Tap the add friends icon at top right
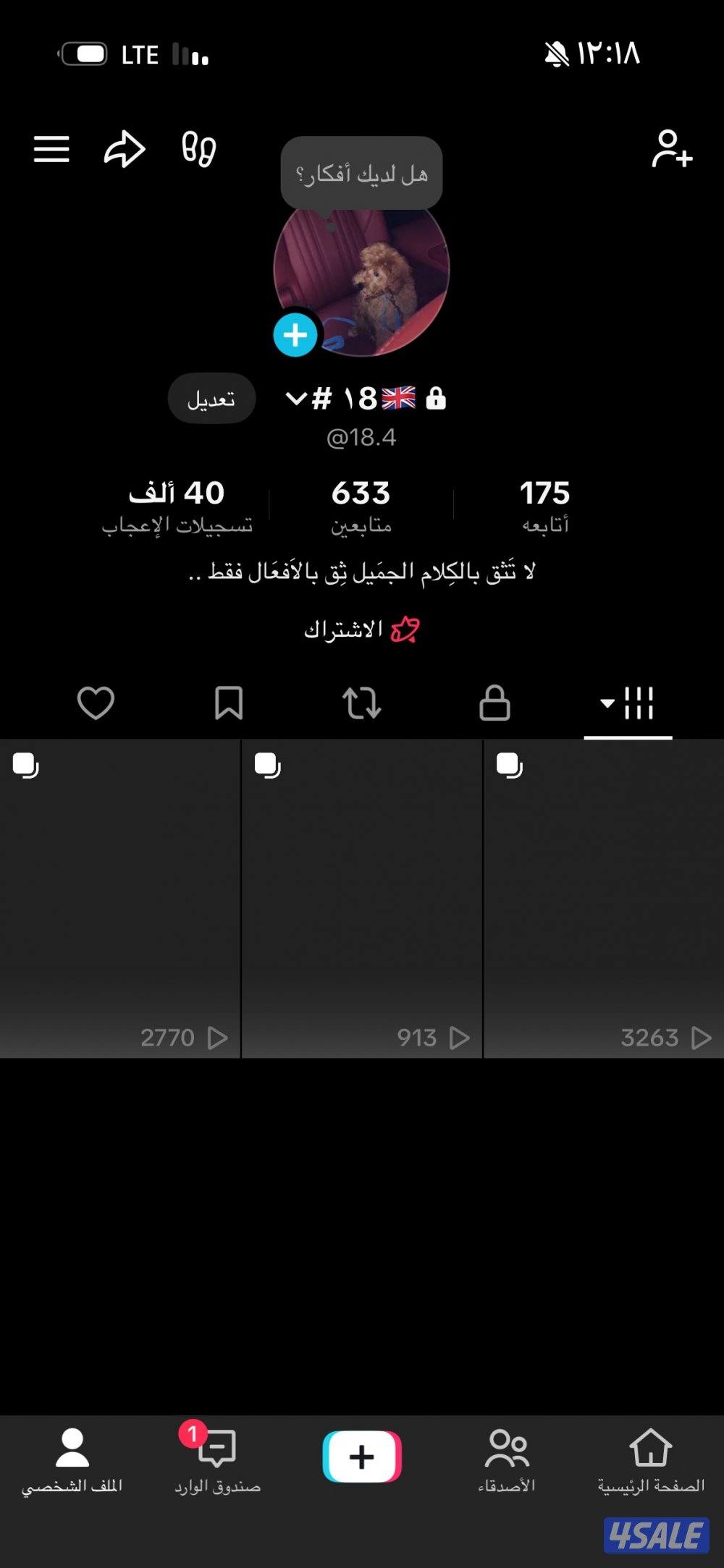 [x=672, y=150]
